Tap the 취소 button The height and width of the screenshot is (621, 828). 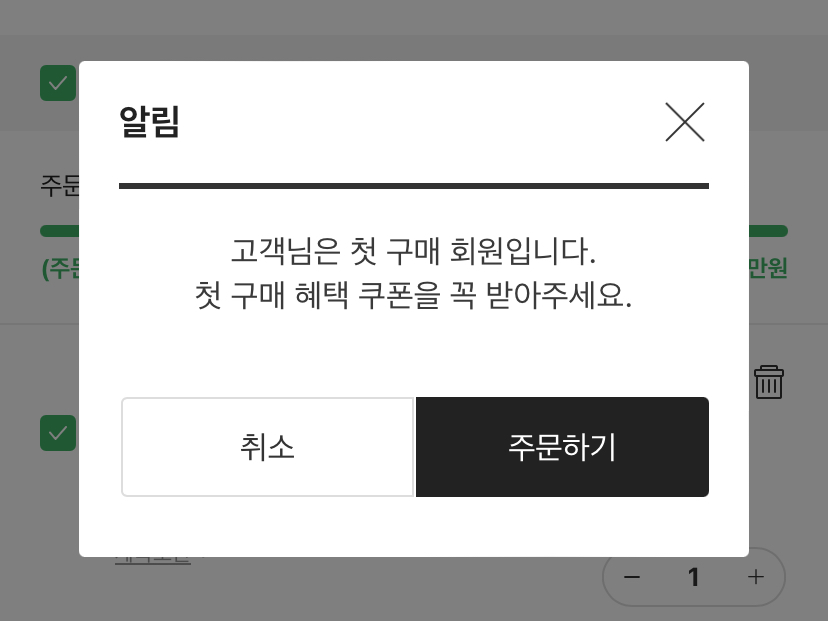pos(267,447)
